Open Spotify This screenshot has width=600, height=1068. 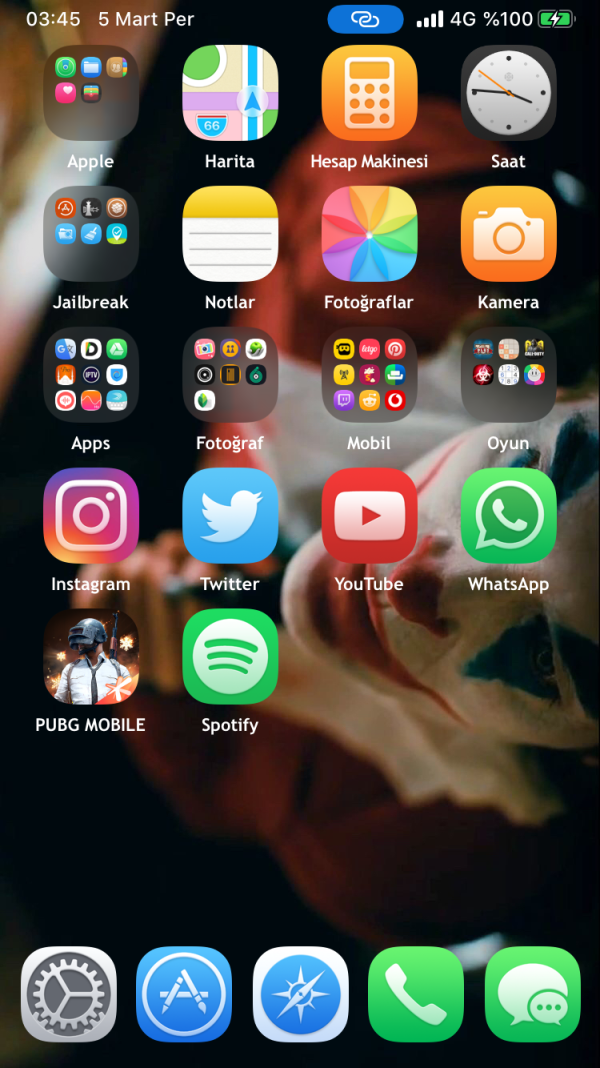coord(230,657)
